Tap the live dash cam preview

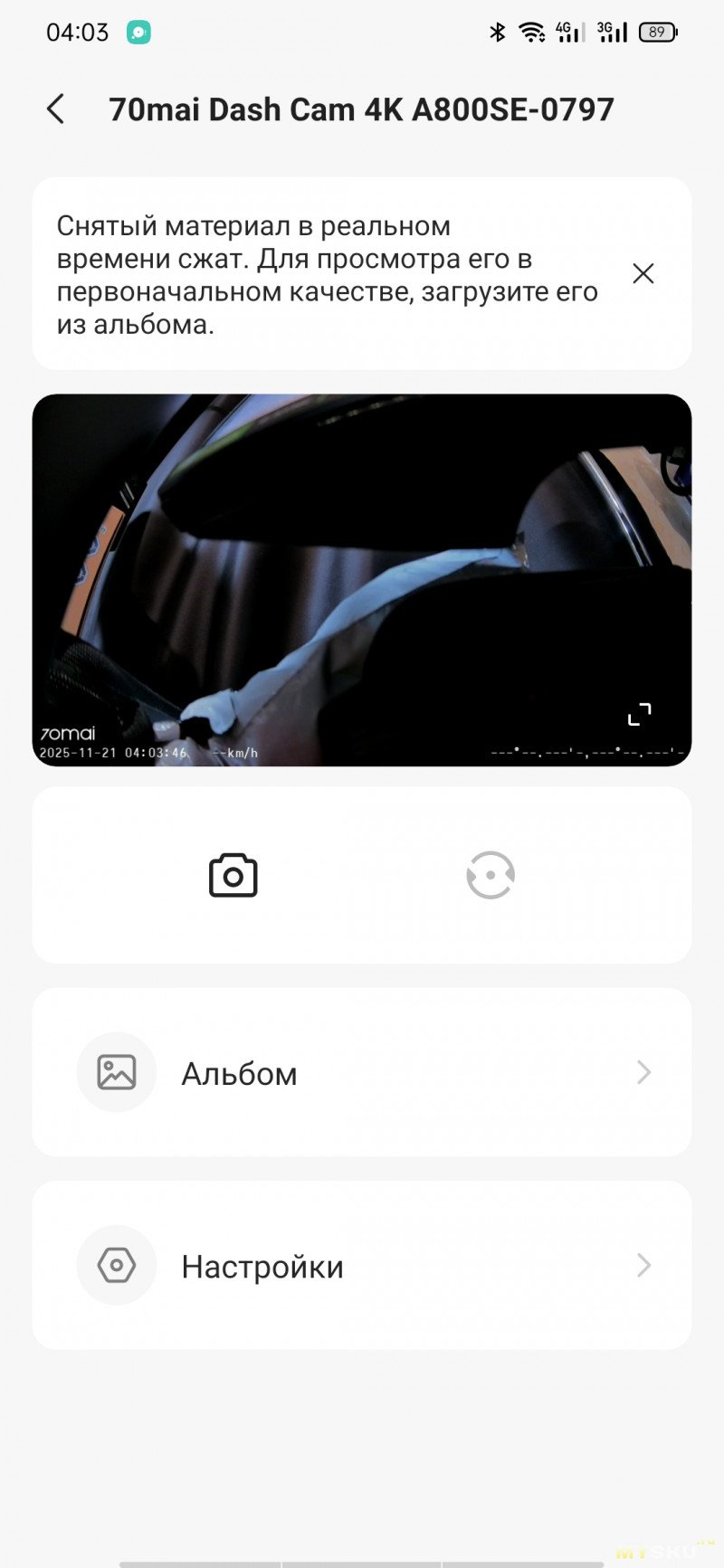click(x=362, y=579)
